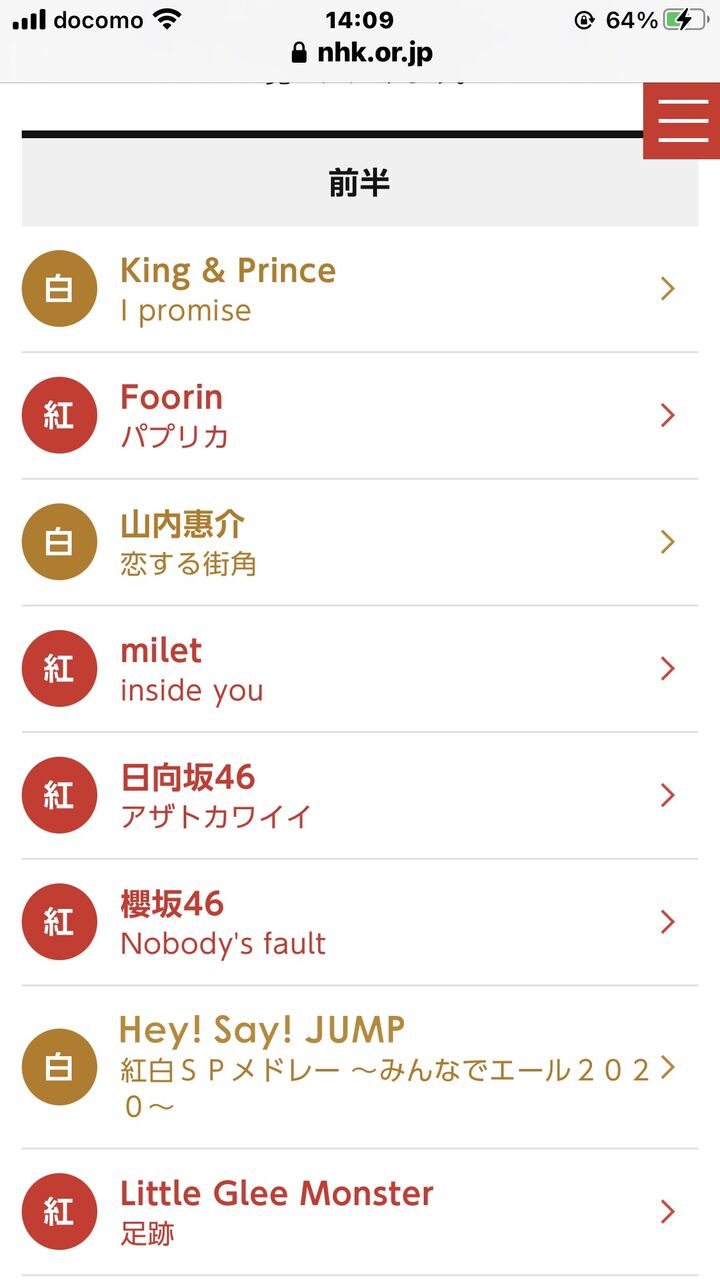Image resolution: width=720 pixels, height=1280 pixels.
Task: Open the red hamburger menu
Action: [x=681, y=120]
